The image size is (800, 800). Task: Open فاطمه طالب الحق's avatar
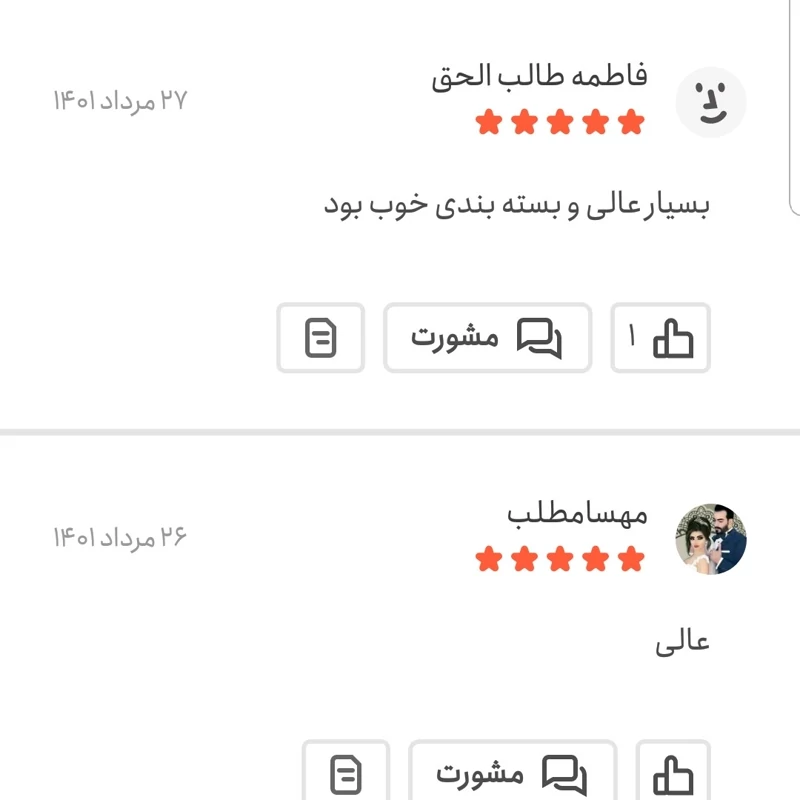point(711,102)
